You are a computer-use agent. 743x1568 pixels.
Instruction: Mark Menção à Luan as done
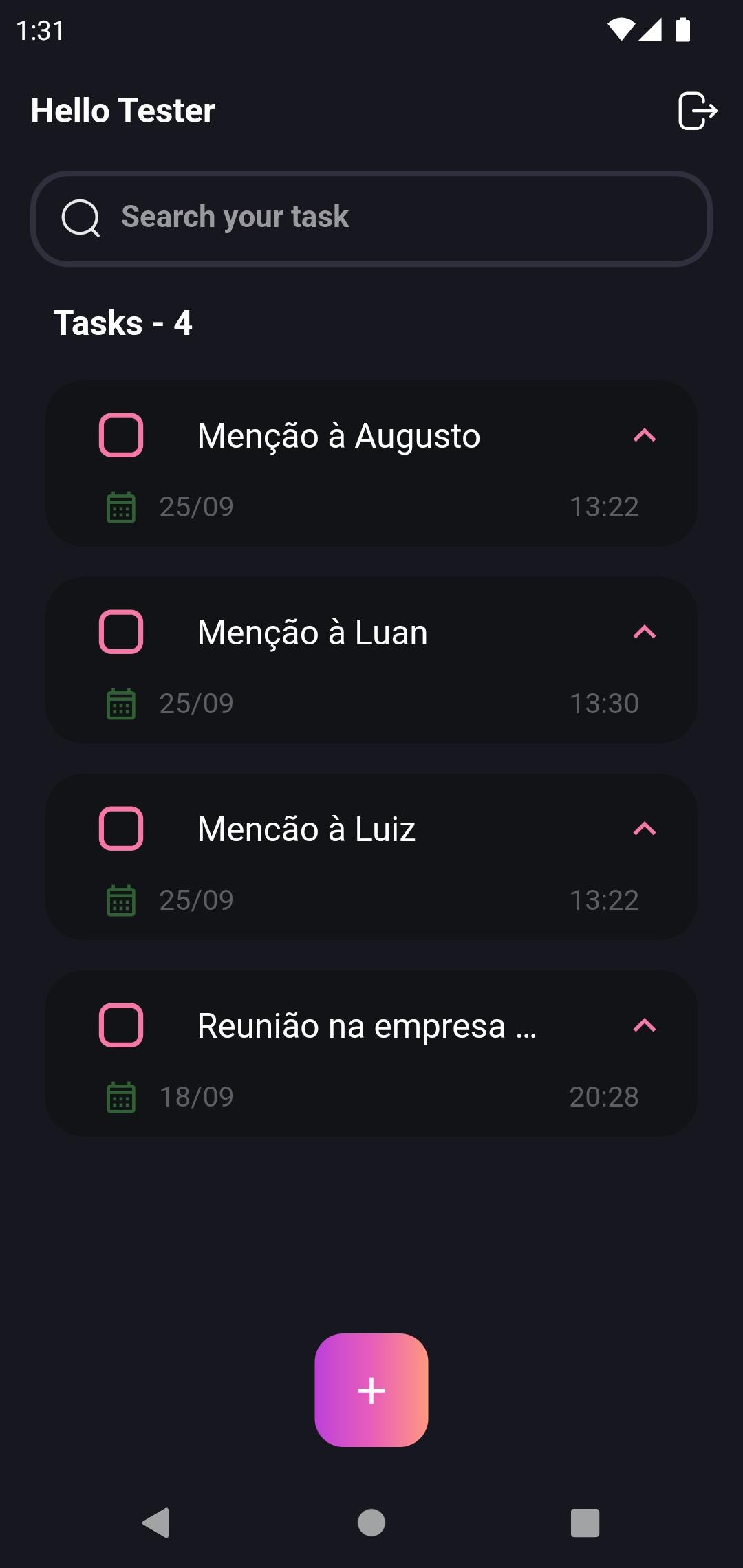coord(121,632)
